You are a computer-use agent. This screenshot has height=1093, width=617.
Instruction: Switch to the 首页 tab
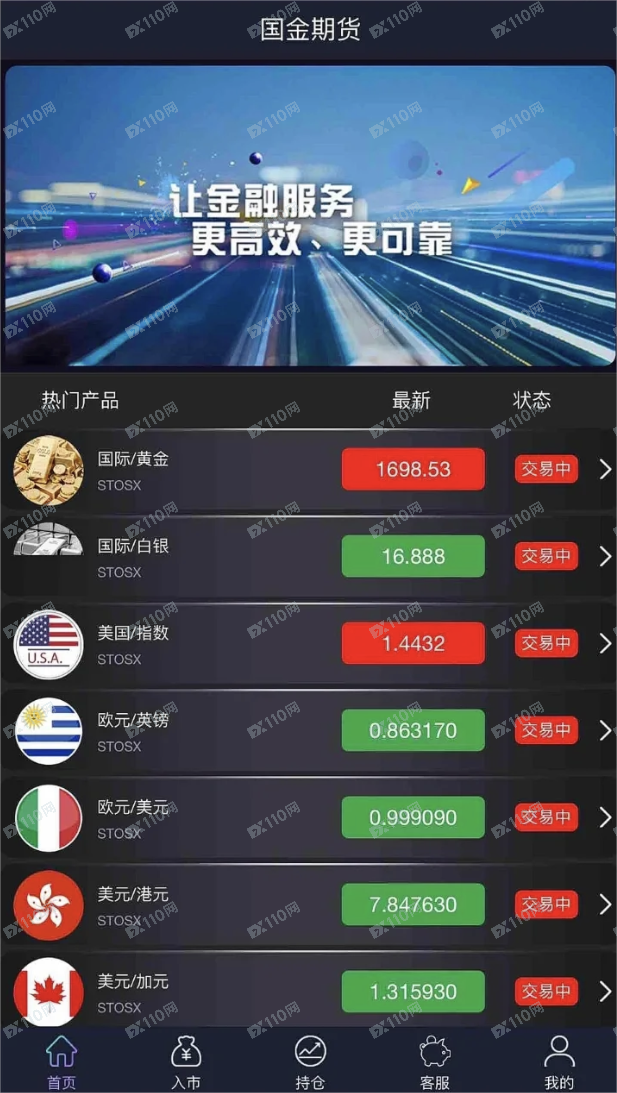click(62, 1062)
